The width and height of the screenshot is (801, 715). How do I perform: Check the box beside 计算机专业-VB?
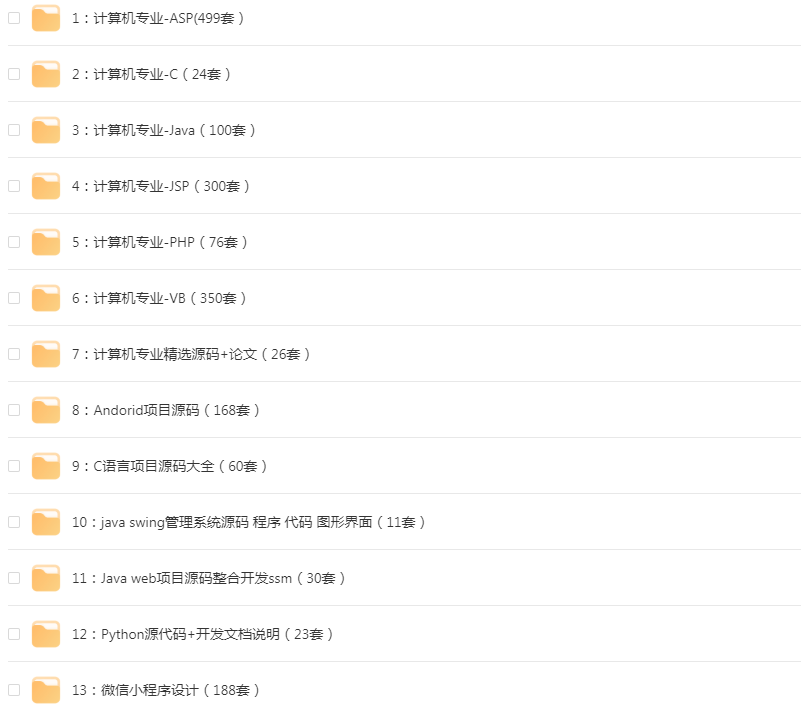coord(14,298)
